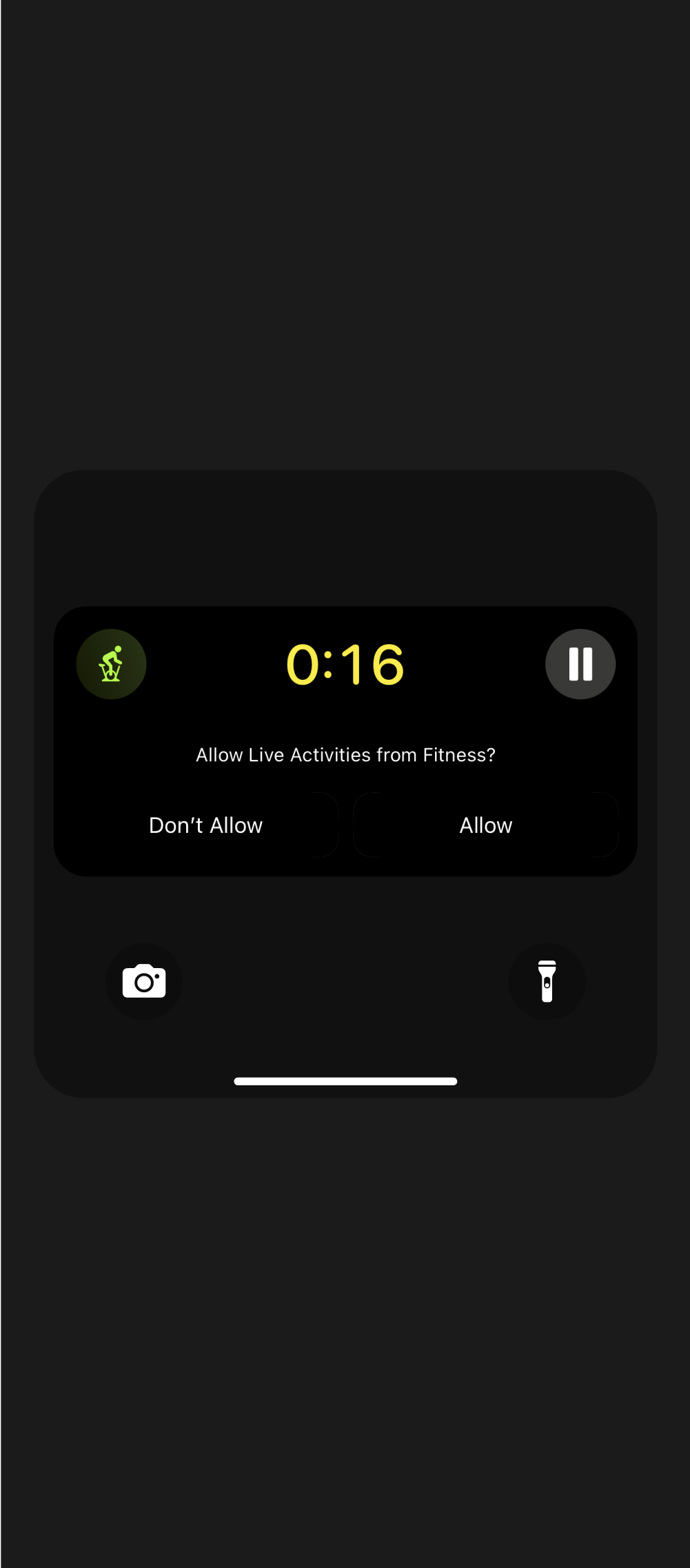Turn on the flashlight
Image resolution: width=690 pixels, height=1568 pixels.
click(547, 981)
